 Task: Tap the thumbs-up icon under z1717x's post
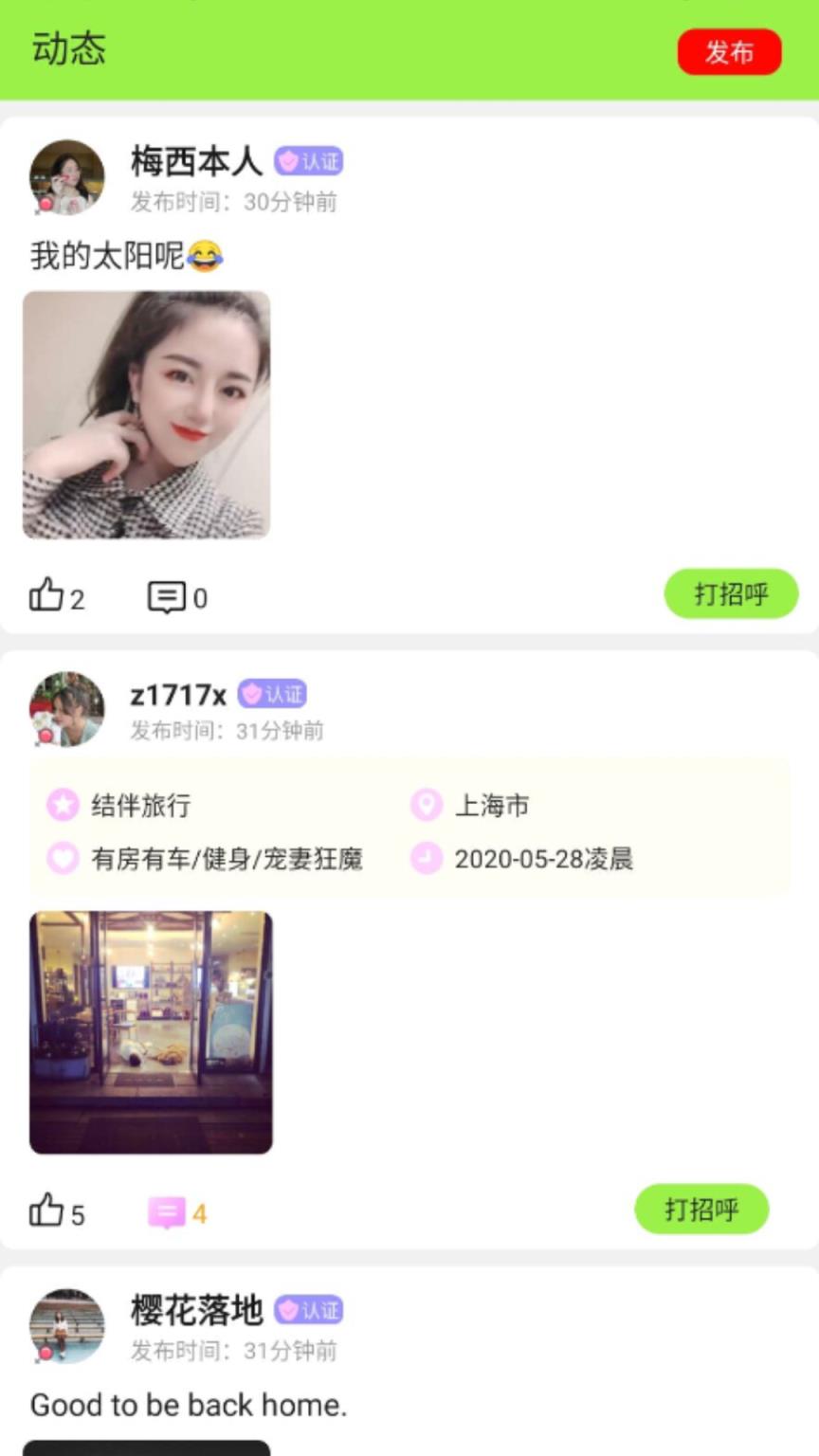(47, 1210)
